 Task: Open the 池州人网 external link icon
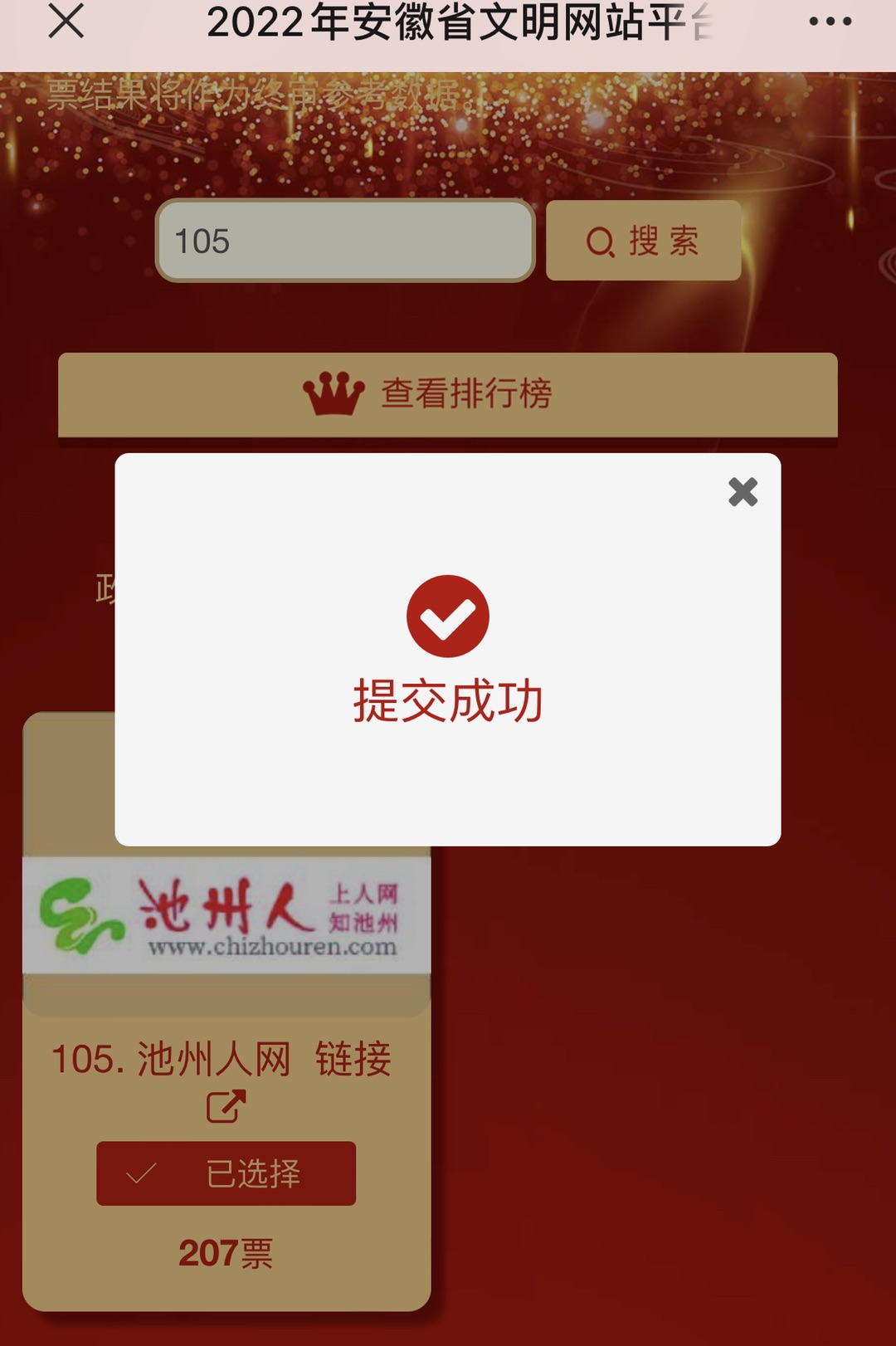coord(226,1106)
